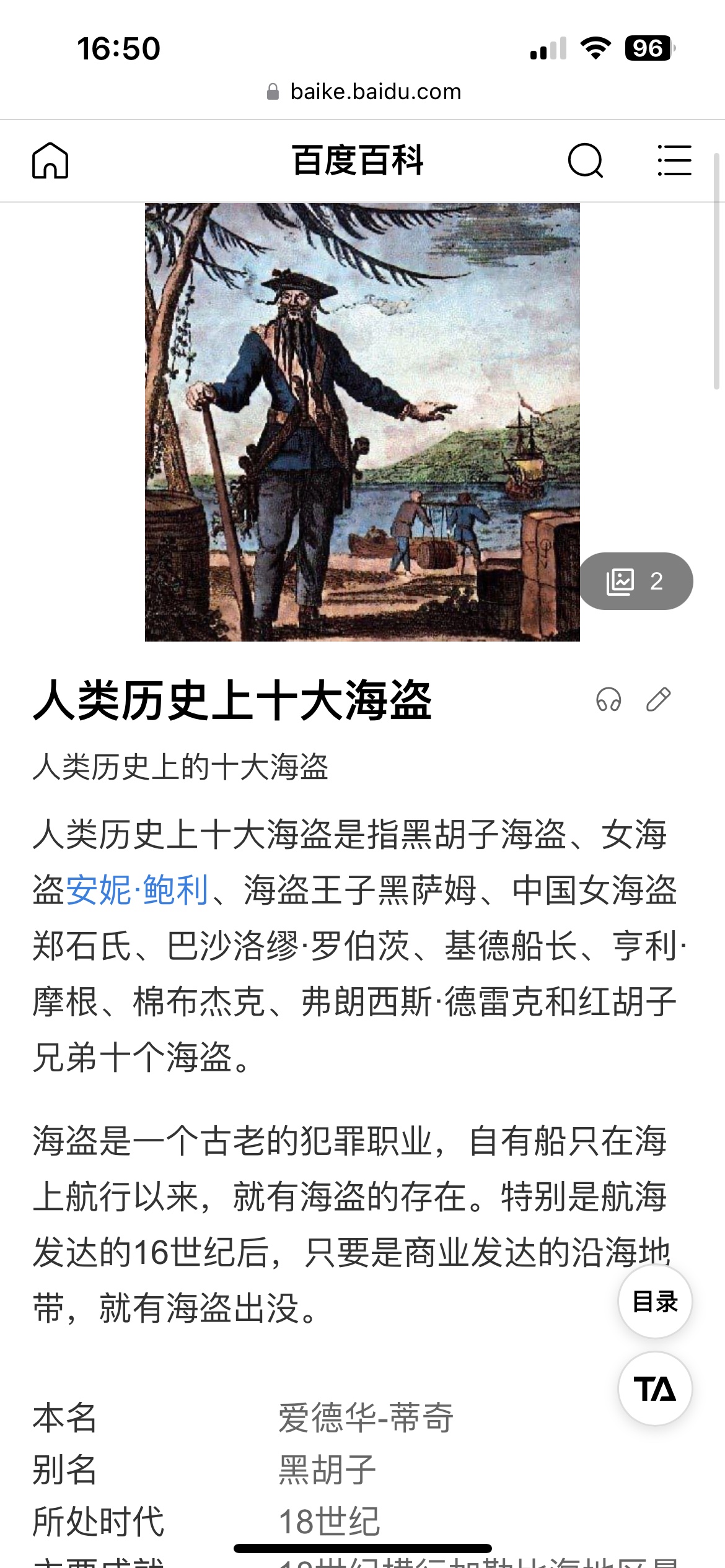Open the search icon in header

pyautogui.click(x=585, y=160)
